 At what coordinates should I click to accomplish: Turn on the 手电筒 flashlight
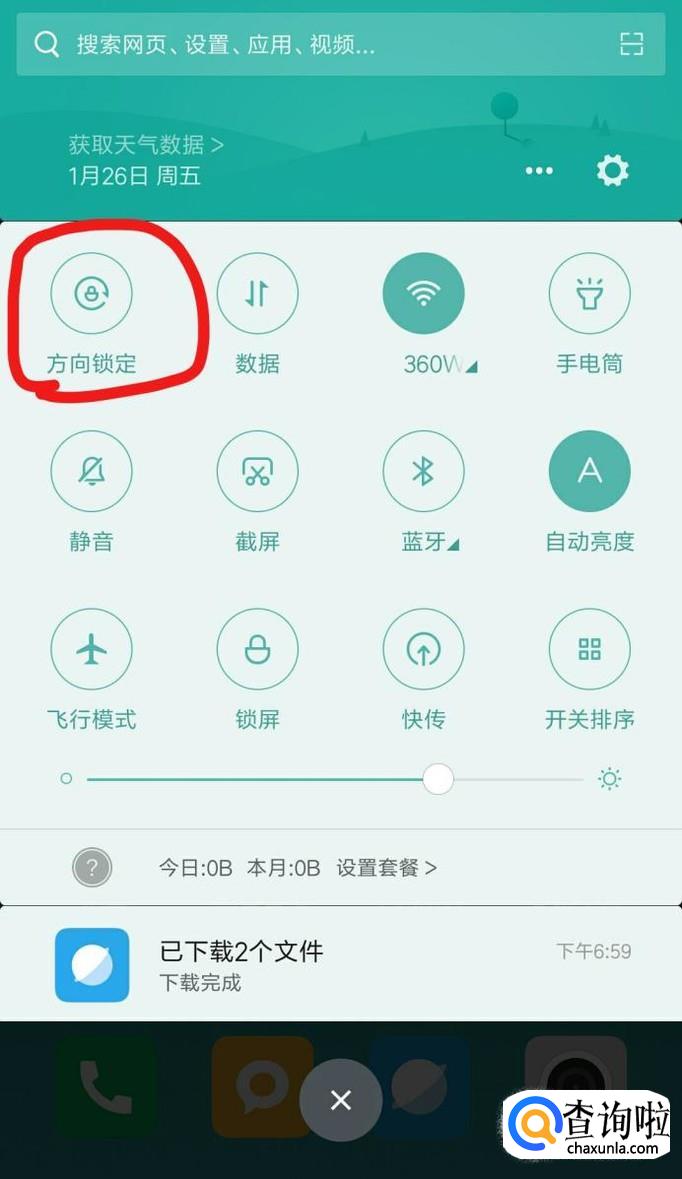589,293
